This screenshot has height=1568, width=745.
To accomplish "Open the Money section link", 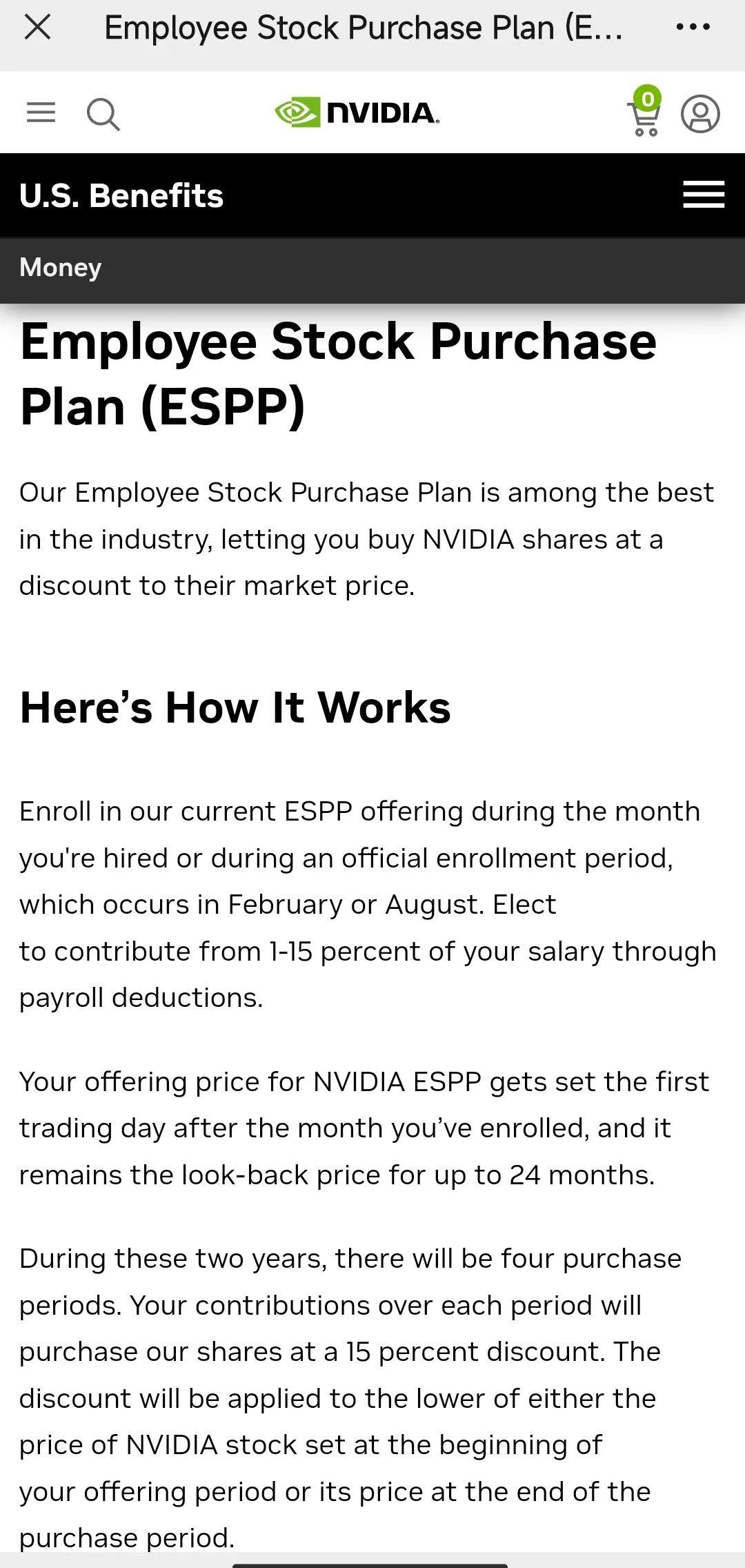I will pos(61,268).
